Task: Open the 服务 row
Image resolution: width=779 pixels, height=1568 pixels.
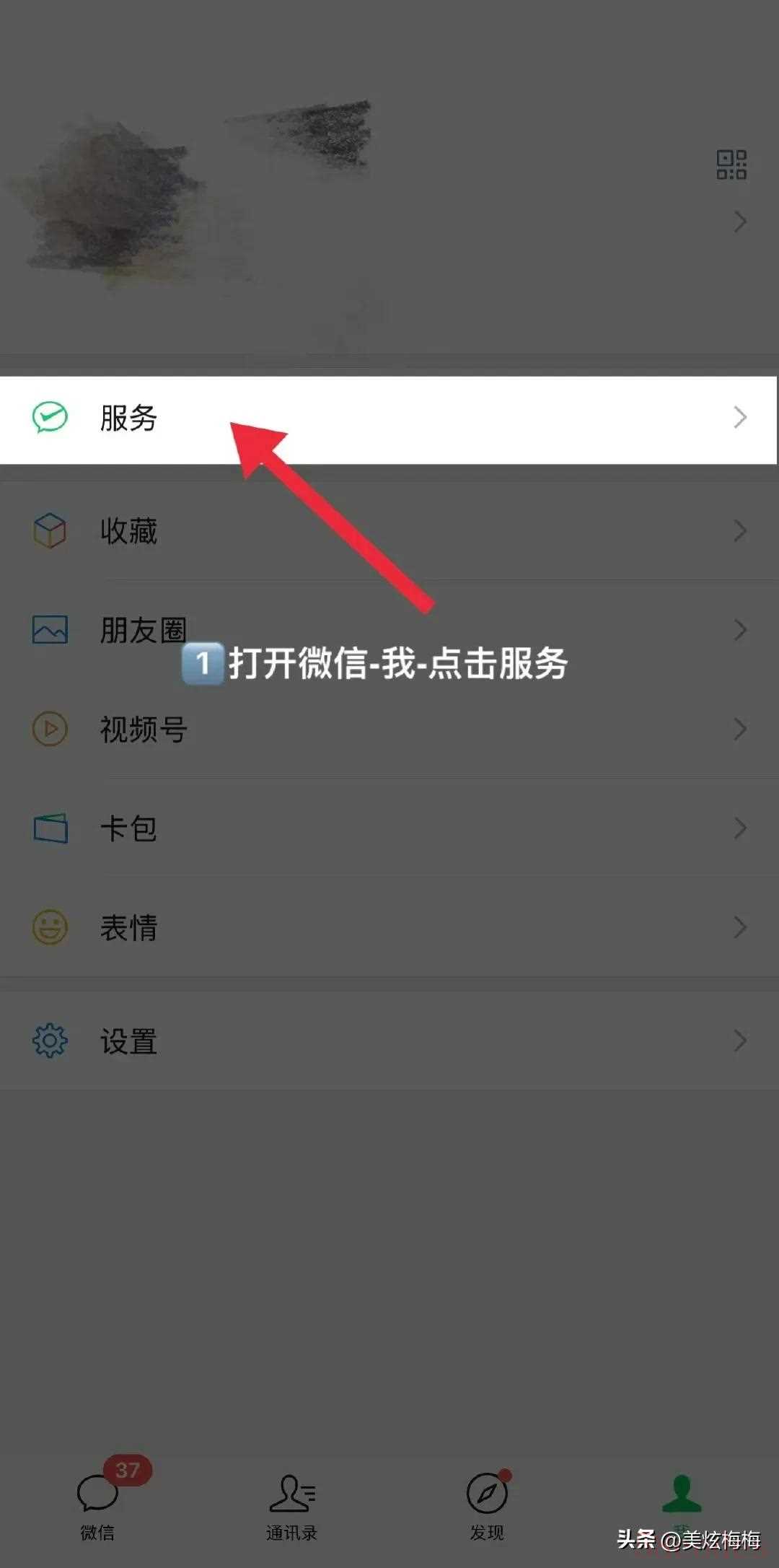Action: 388,419
